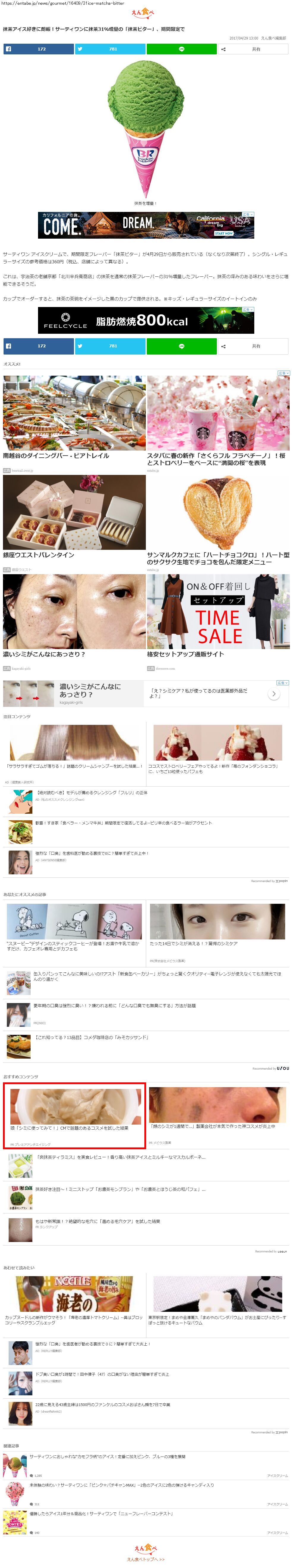This screenshot has width=292, height=1568.
Task: Open the コメダ珈琲店 みそカツサンド row
Action: tap(146, 1046)
